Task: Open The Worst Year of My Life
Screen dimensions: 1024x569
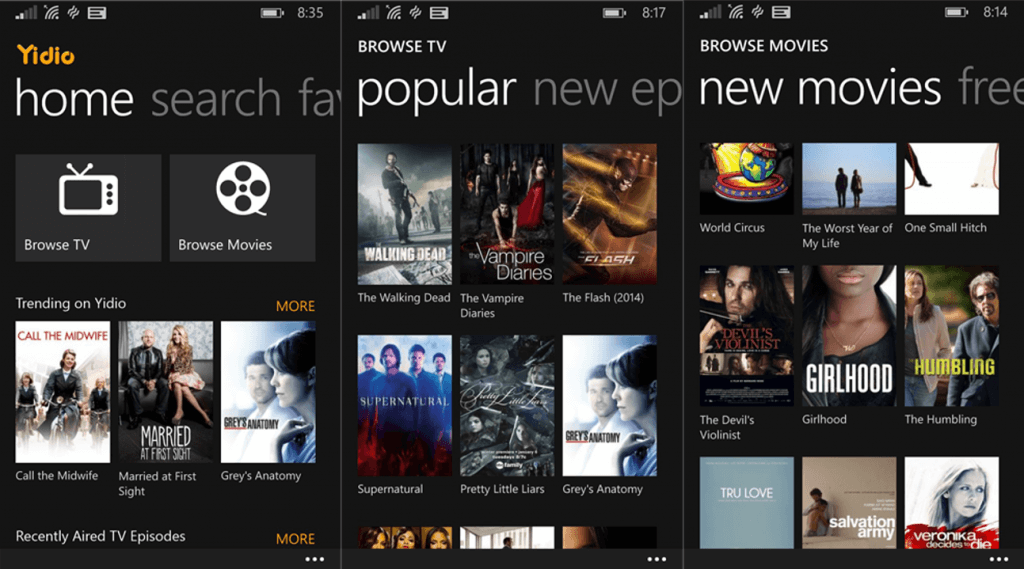Action: 849,179
